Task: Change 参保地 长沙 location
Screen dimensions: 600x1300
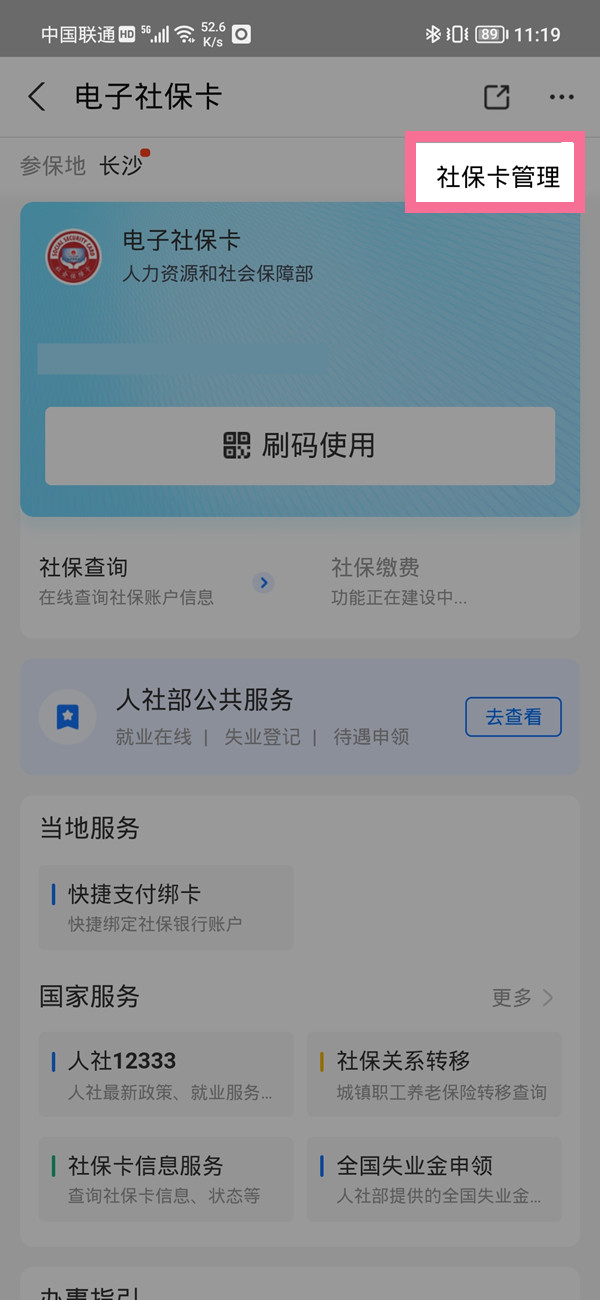Action: click(120, 166)
